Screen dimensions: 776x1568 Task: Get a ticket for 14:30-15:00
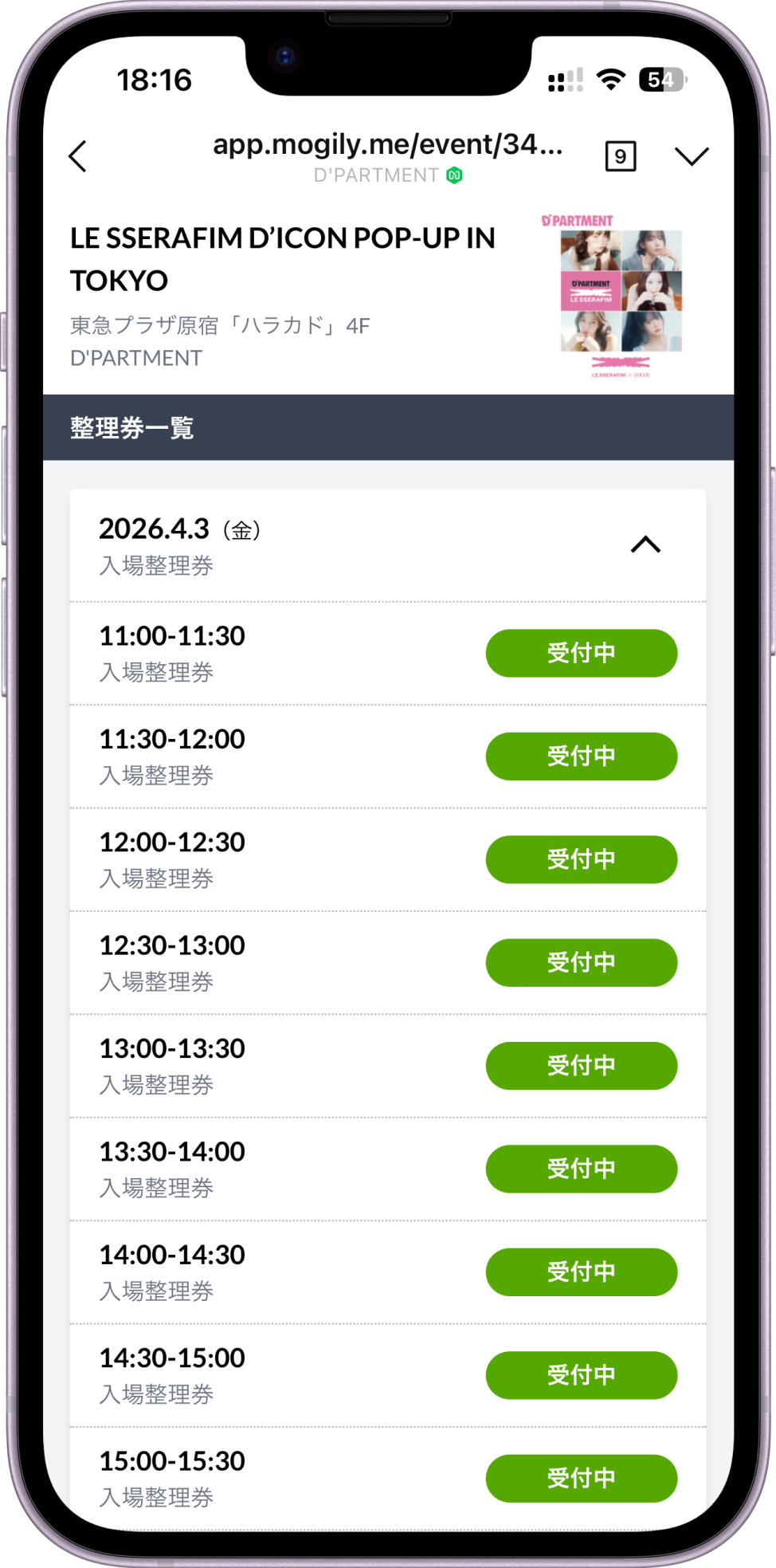pyautogui.click(x=581, y=1375)
